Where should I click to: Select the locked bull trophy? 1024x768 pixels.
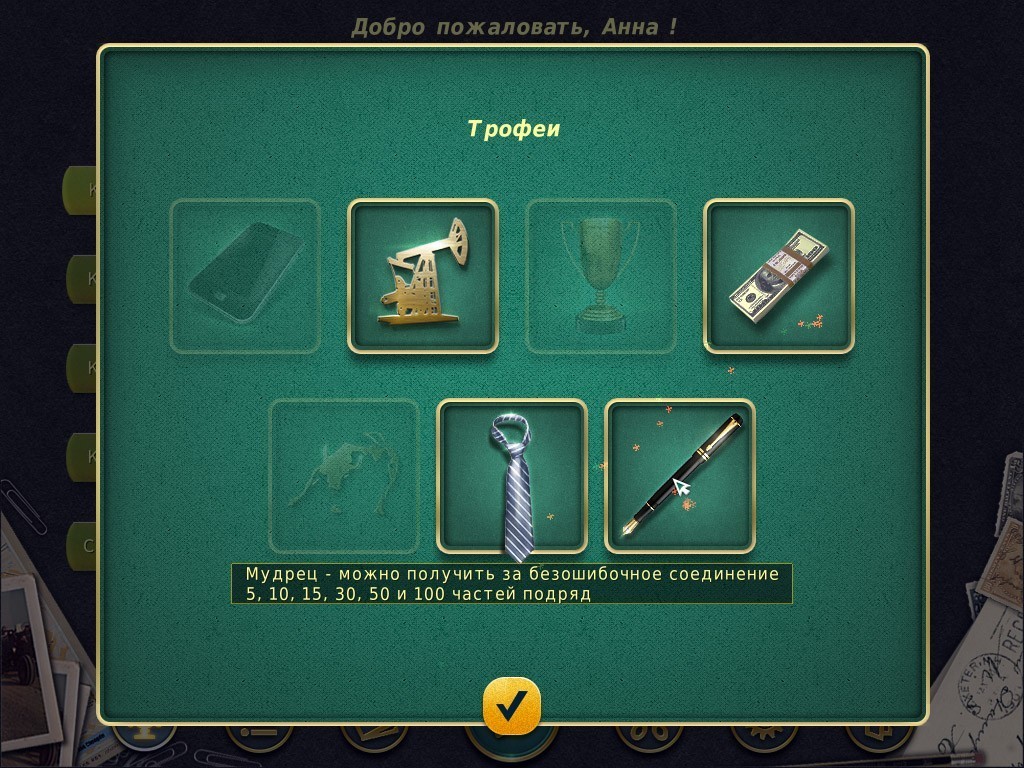coord(344,476)
